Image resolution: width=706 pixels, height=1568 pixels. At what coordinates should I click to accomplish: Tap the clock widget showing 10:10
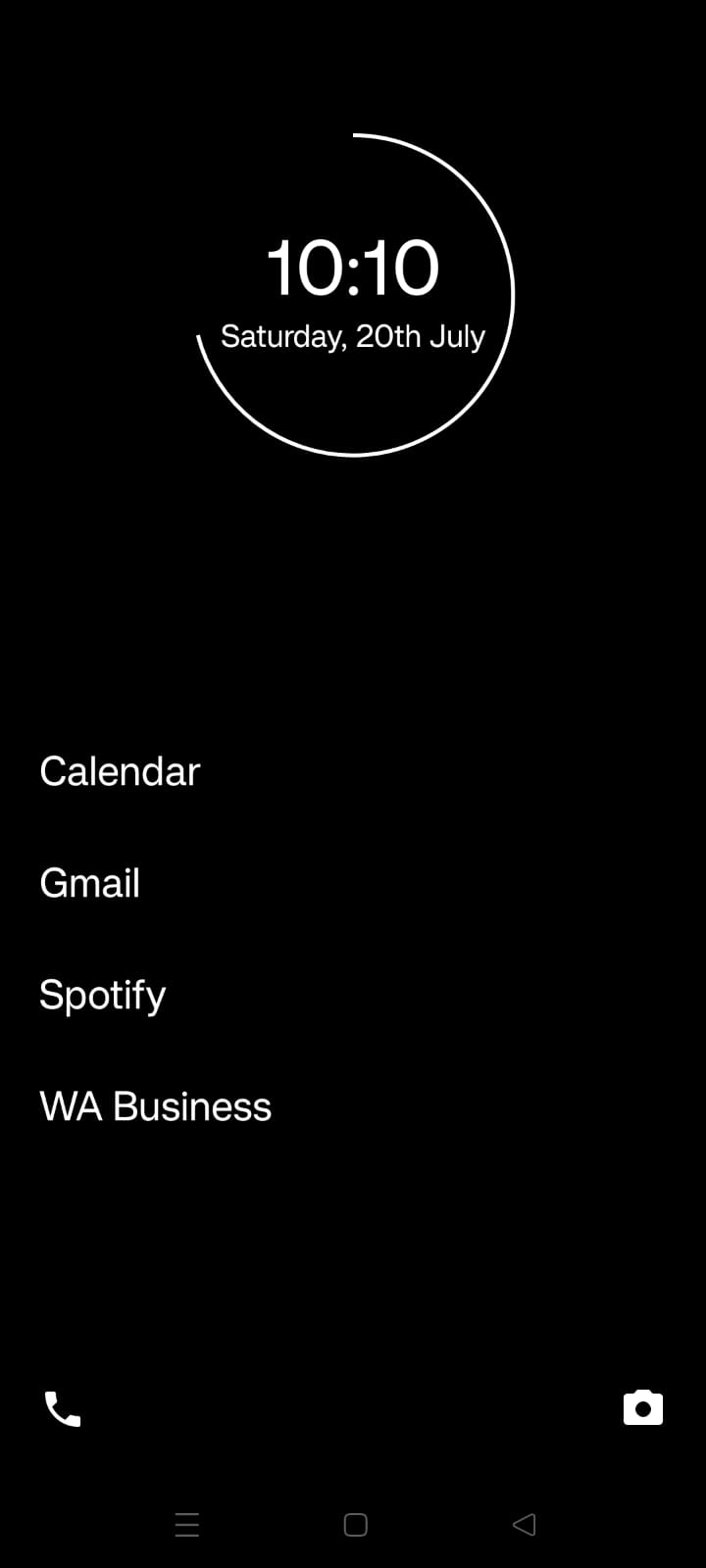[353, 268]
